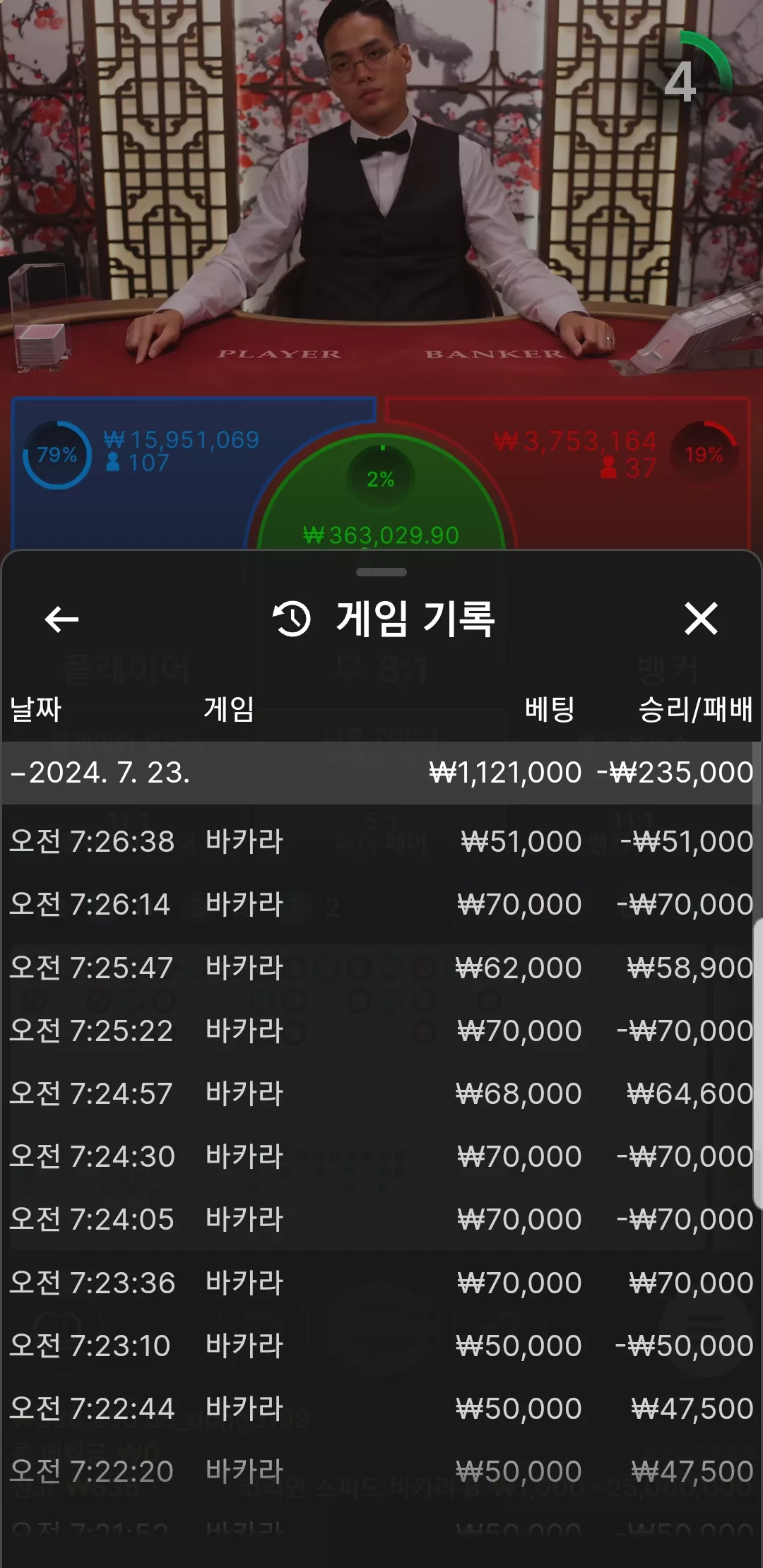Close the 게임 기록 panel
This screenshot has height=1568, width=763.
click(701, 619)
